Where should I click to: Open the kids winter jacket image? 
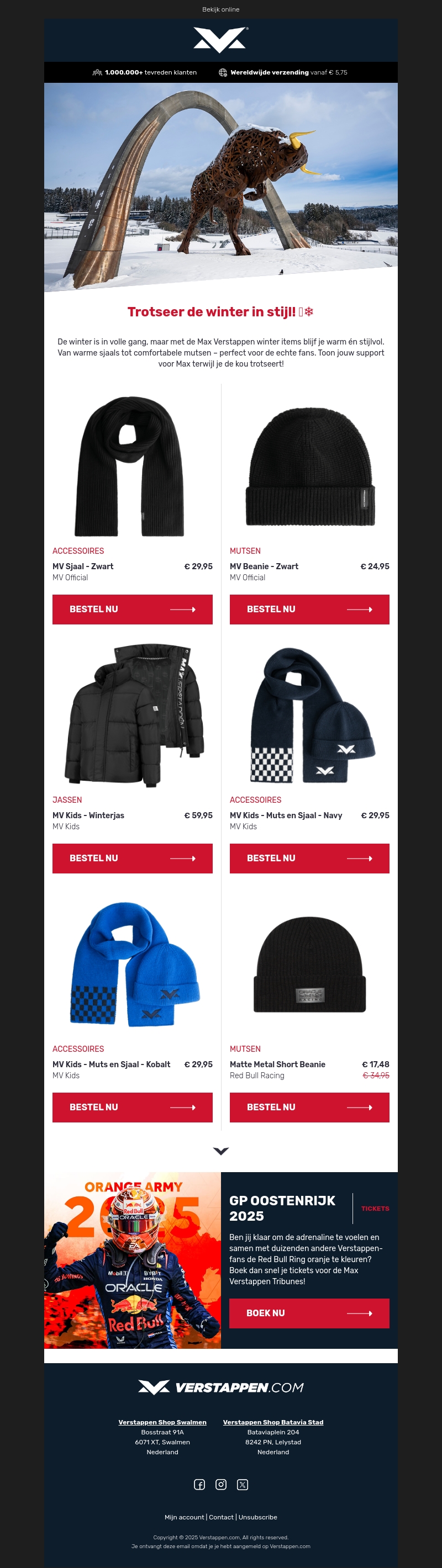click(x=132, y=715)
